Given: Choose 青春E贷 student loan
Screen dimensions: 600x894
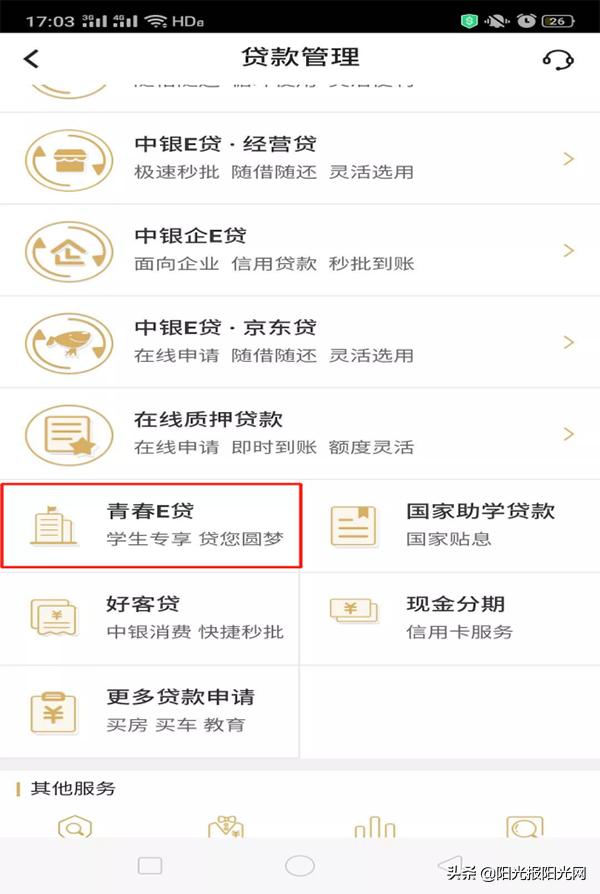Looking at the screenshot, I should pos(150,524).
